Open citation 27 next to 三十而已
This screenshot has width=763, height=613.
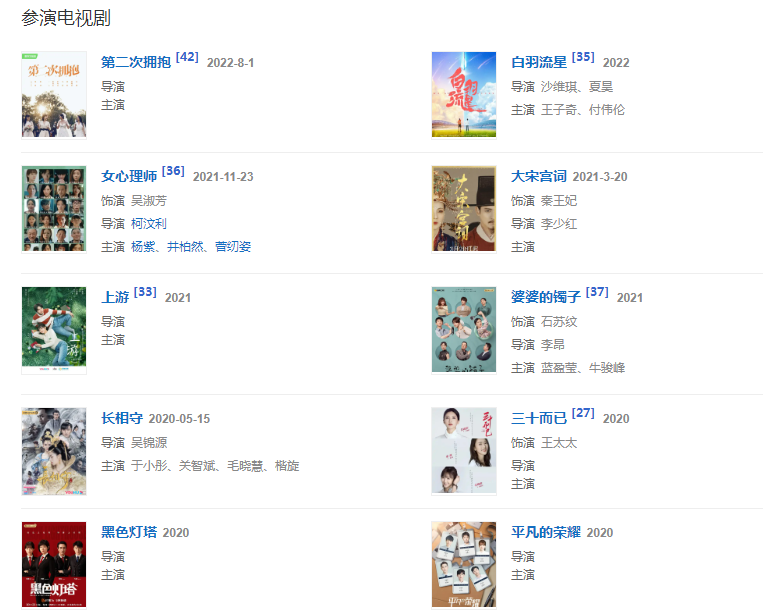(x=583, y=413)
